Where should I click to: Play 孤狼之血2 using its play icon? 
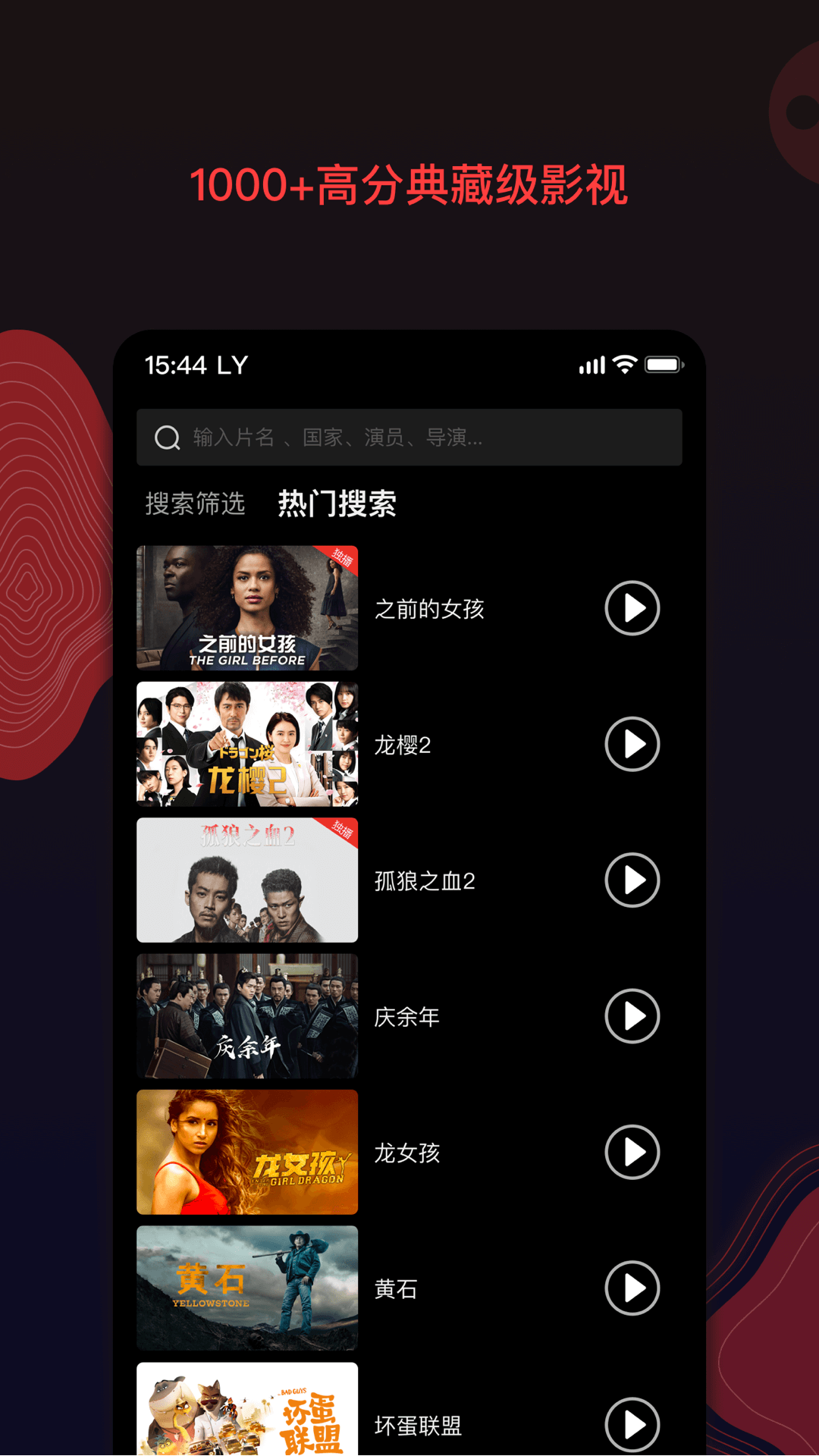tap(632, 881)
